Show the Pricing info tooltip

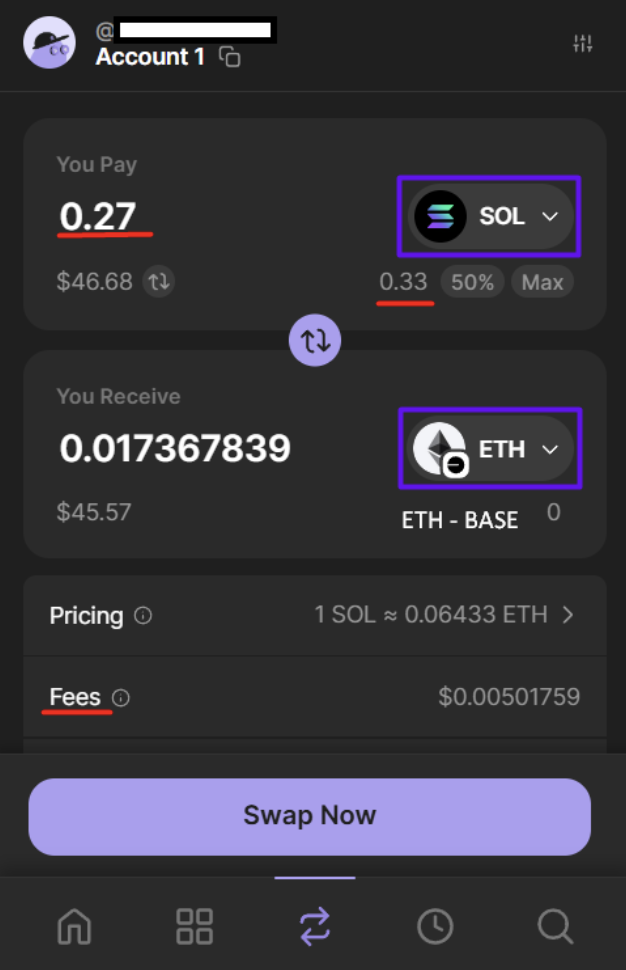click(143, 616)
